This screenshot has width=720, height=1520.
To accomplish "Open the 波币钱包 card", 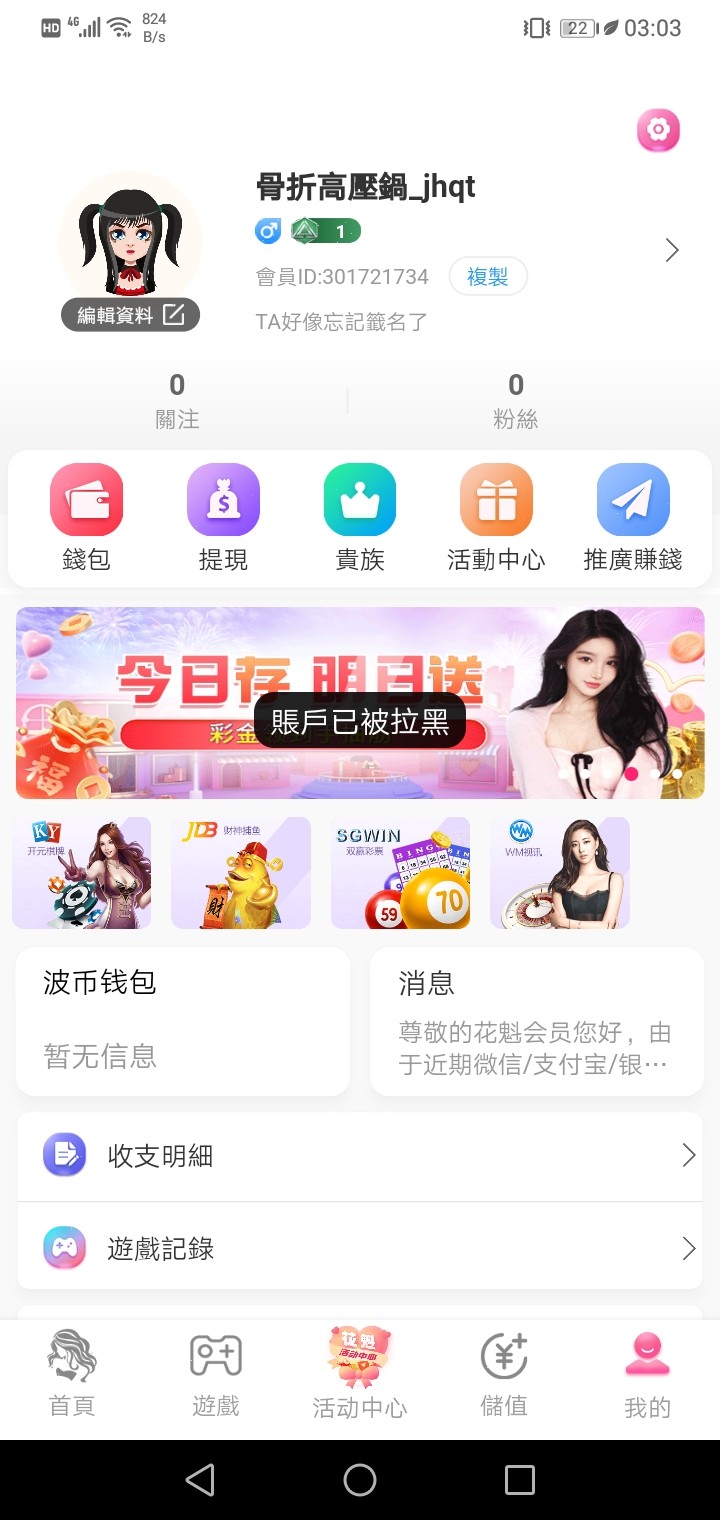I will click(183, 1021).
